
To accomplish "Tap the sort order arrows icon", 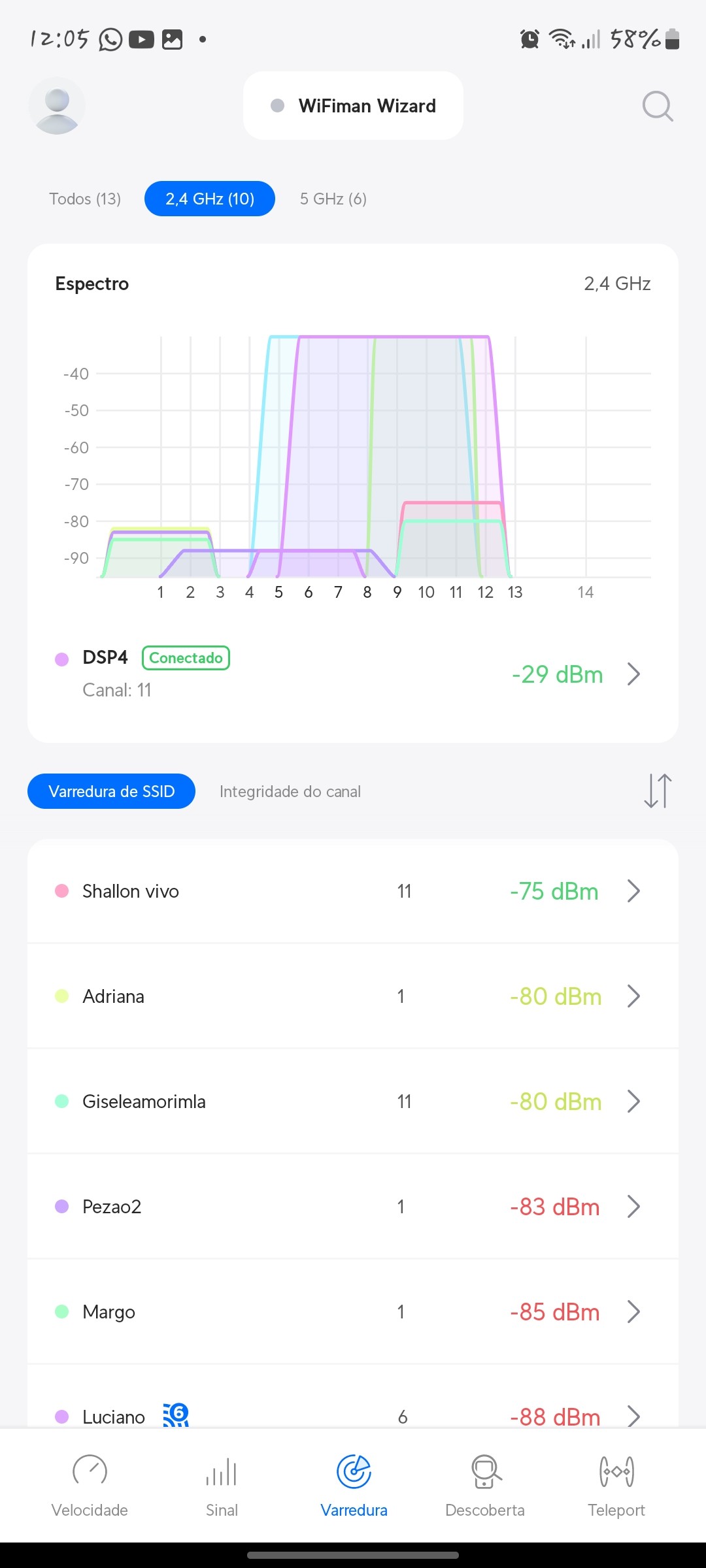I will (x=658, y=791).
